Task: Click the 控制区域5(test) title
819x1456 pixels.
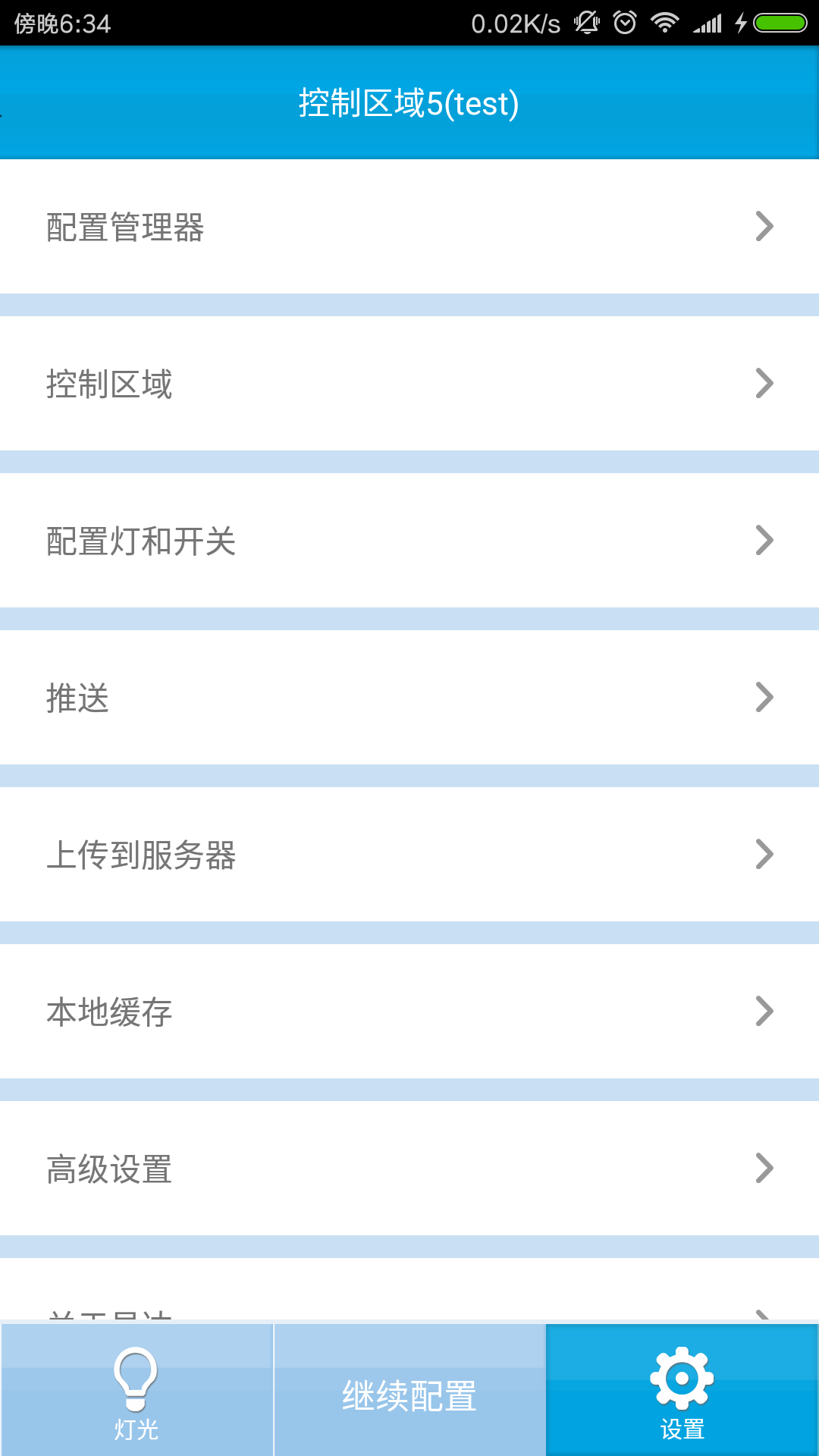Action: tap(409, 104)
